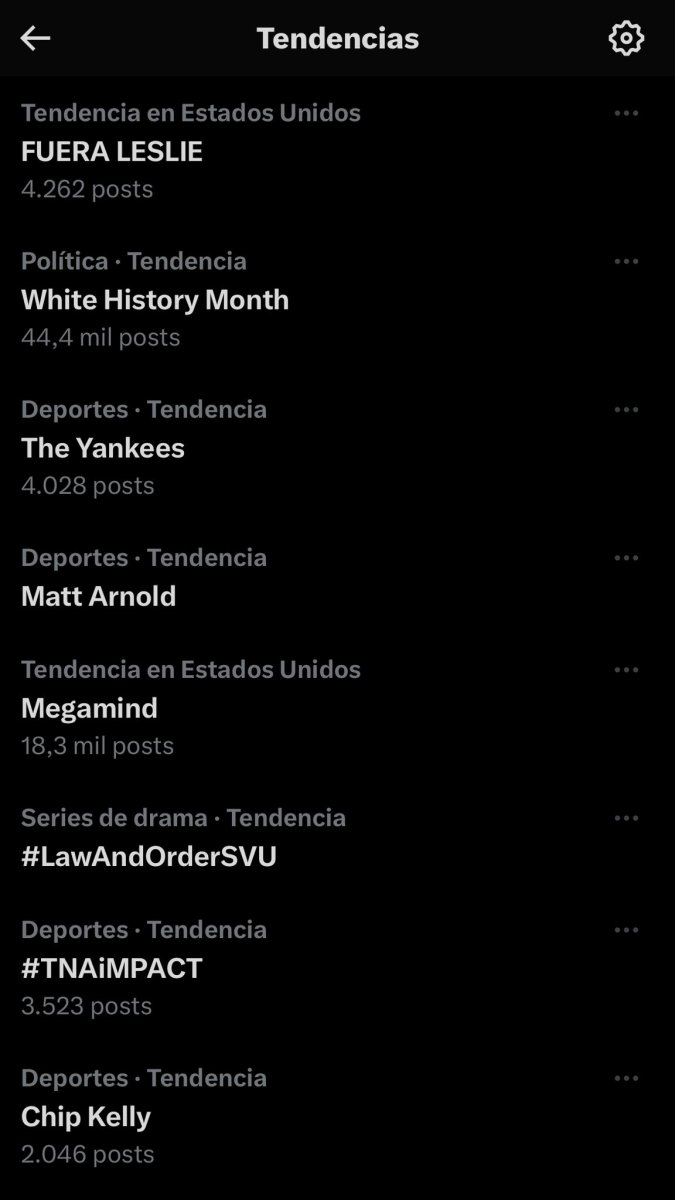Tap the three dots next to #TNAiMPACT

626,929
